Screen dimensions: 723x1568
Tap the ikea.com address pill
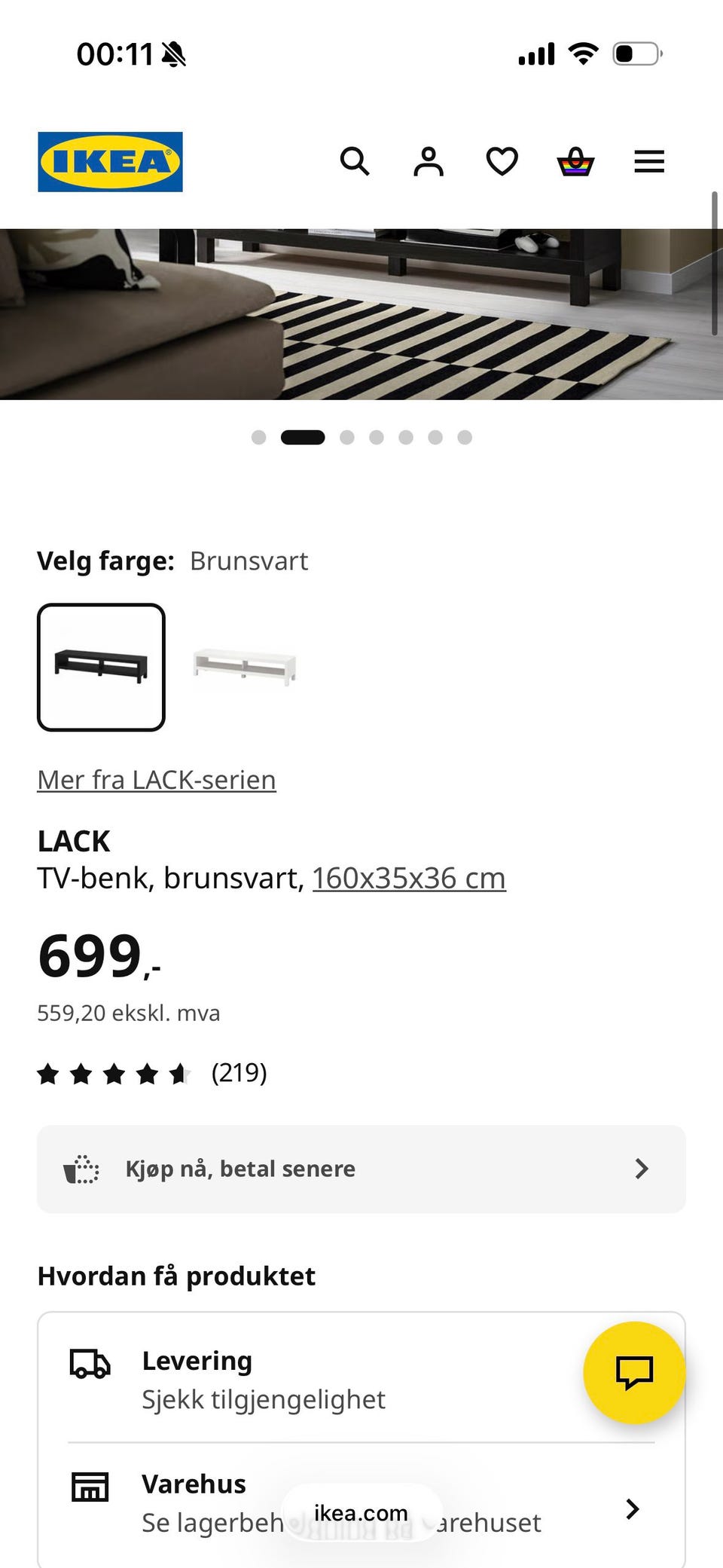(x=361, y=1512)
